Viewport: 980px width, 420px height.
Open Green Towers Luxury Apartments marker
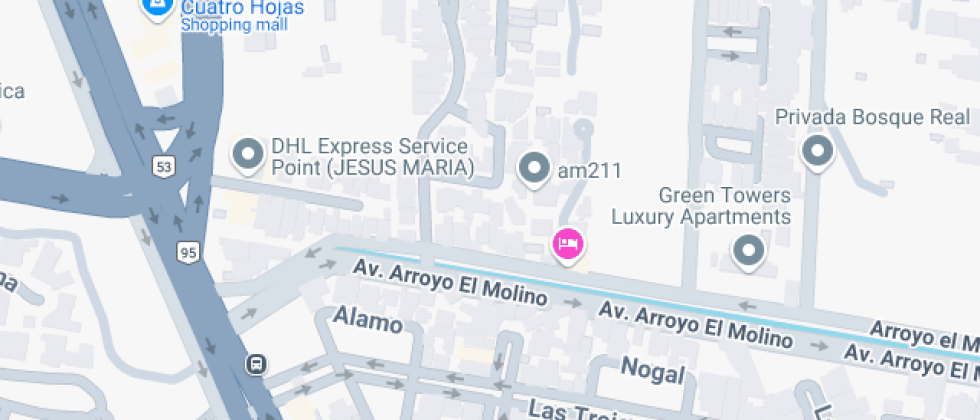click(x=748, y=252)
